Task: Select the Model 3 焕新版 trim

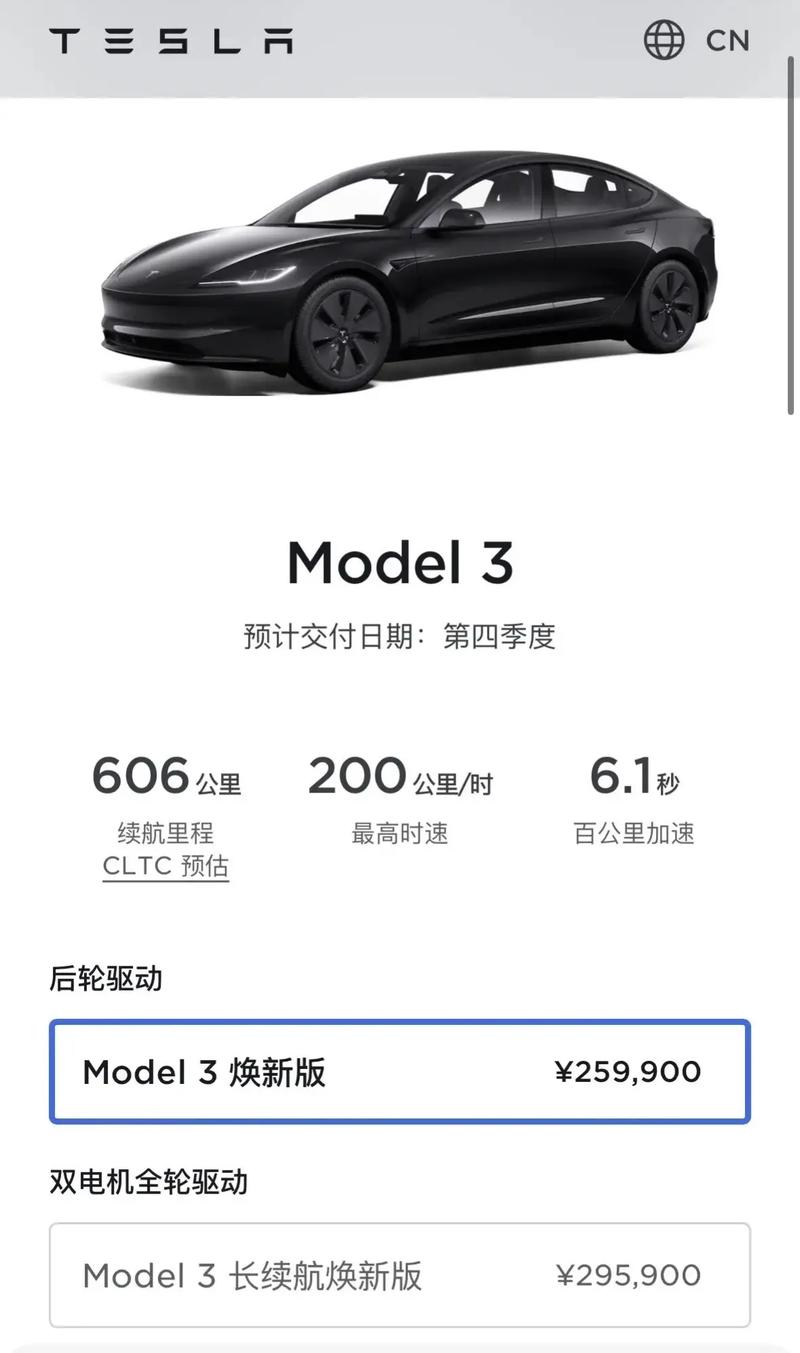Action: (x=400, y=1071)
